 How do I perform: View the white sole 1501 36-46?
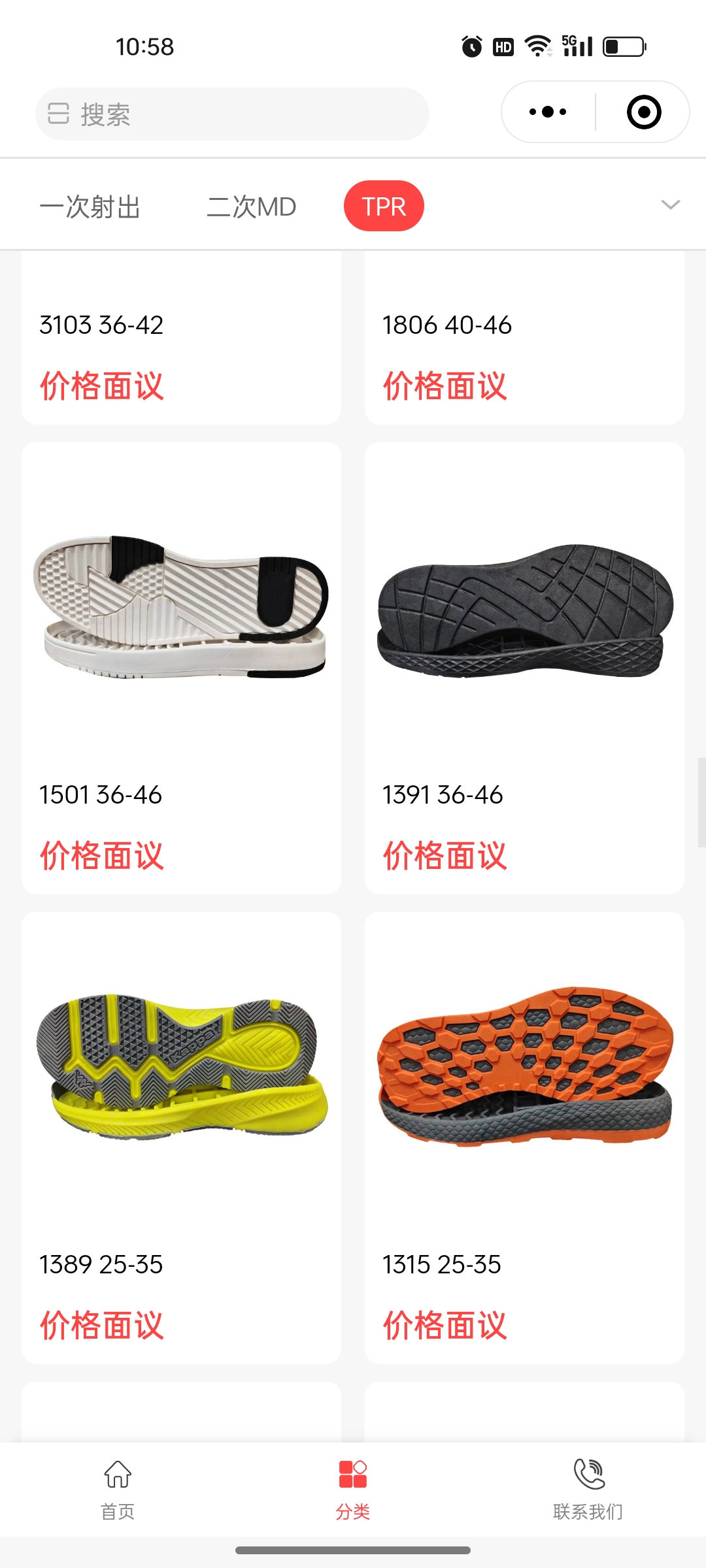[x=181, y=608]
